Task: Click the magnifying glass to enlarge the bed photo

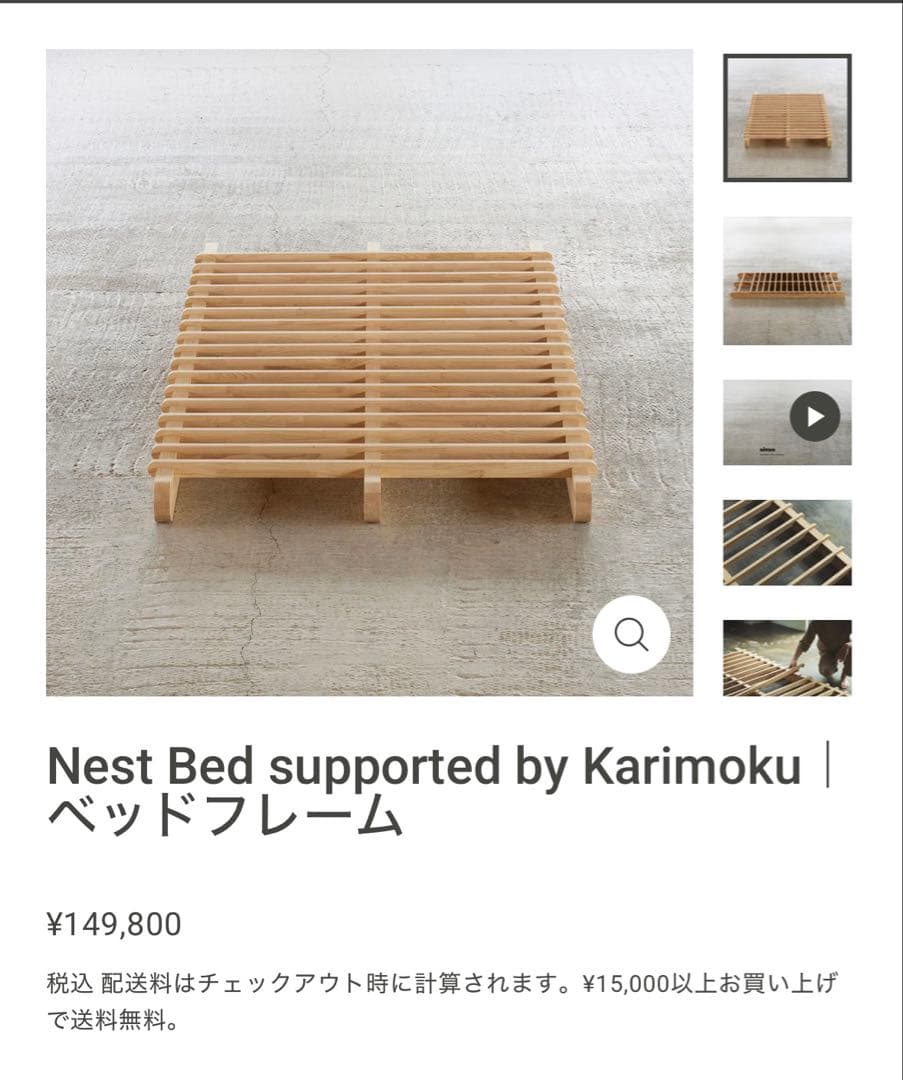Action: tap(629, 633)
